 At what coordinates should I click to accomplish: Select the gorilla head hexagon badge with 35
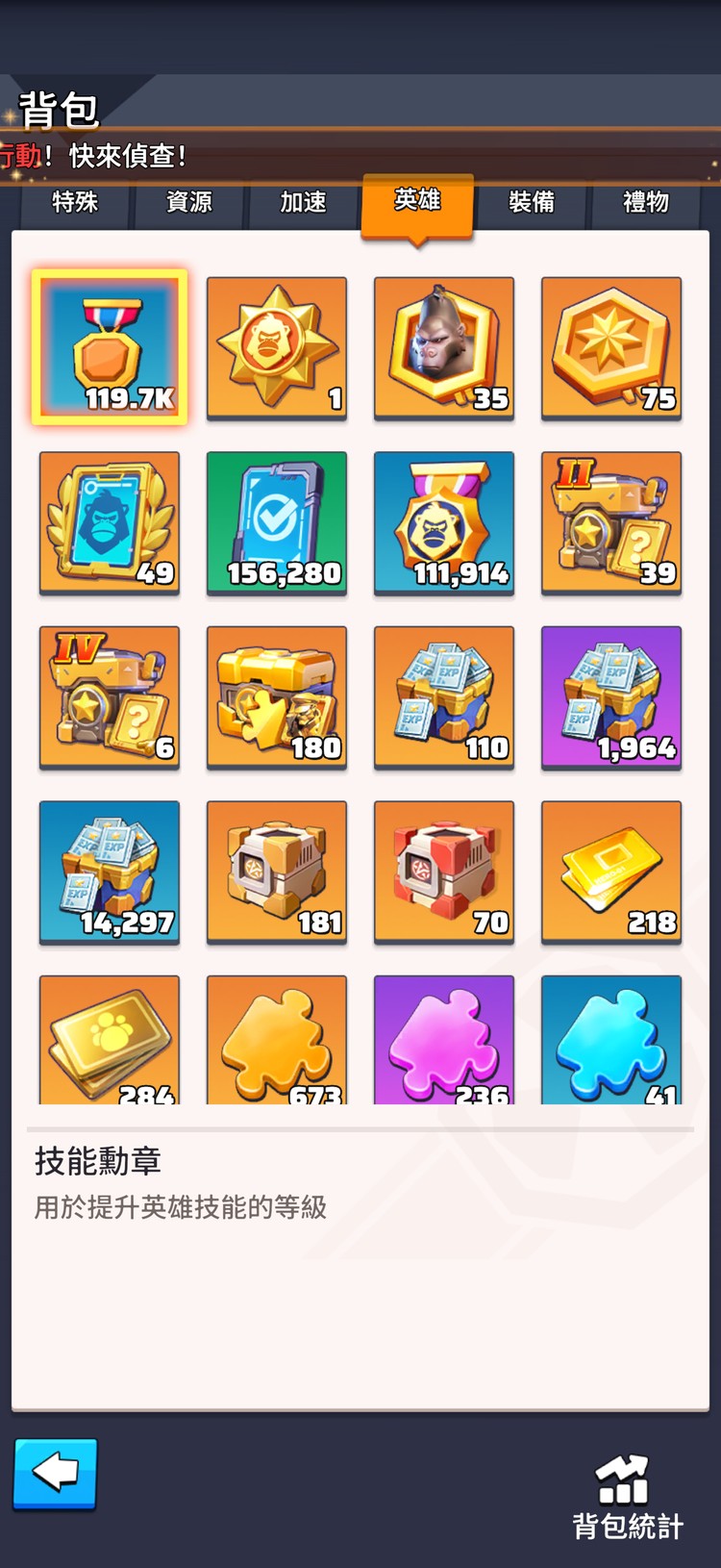click(x=444, y=347)
